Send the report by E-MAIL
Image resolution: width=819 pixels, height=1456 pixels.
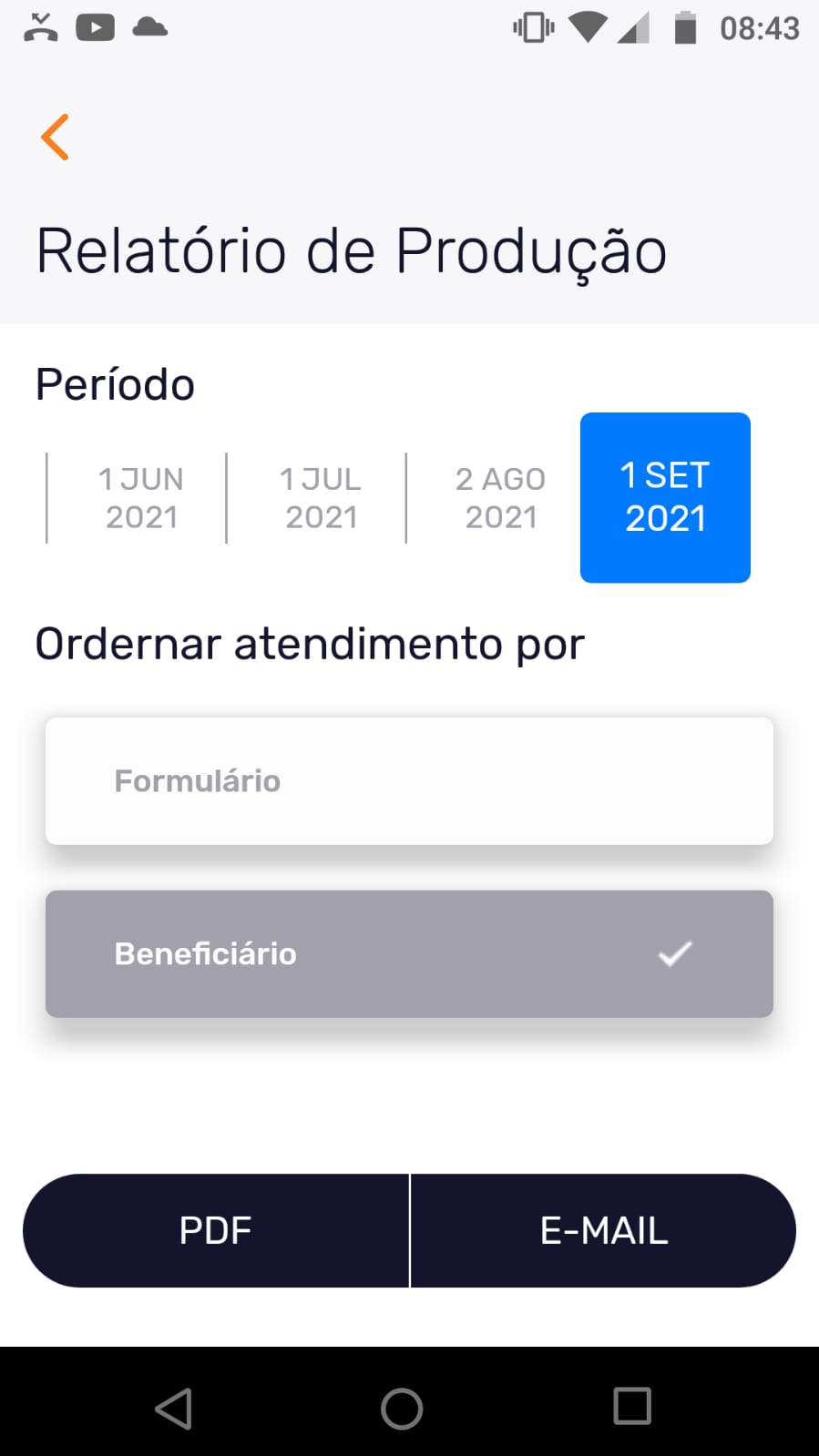coord(603,1230)
